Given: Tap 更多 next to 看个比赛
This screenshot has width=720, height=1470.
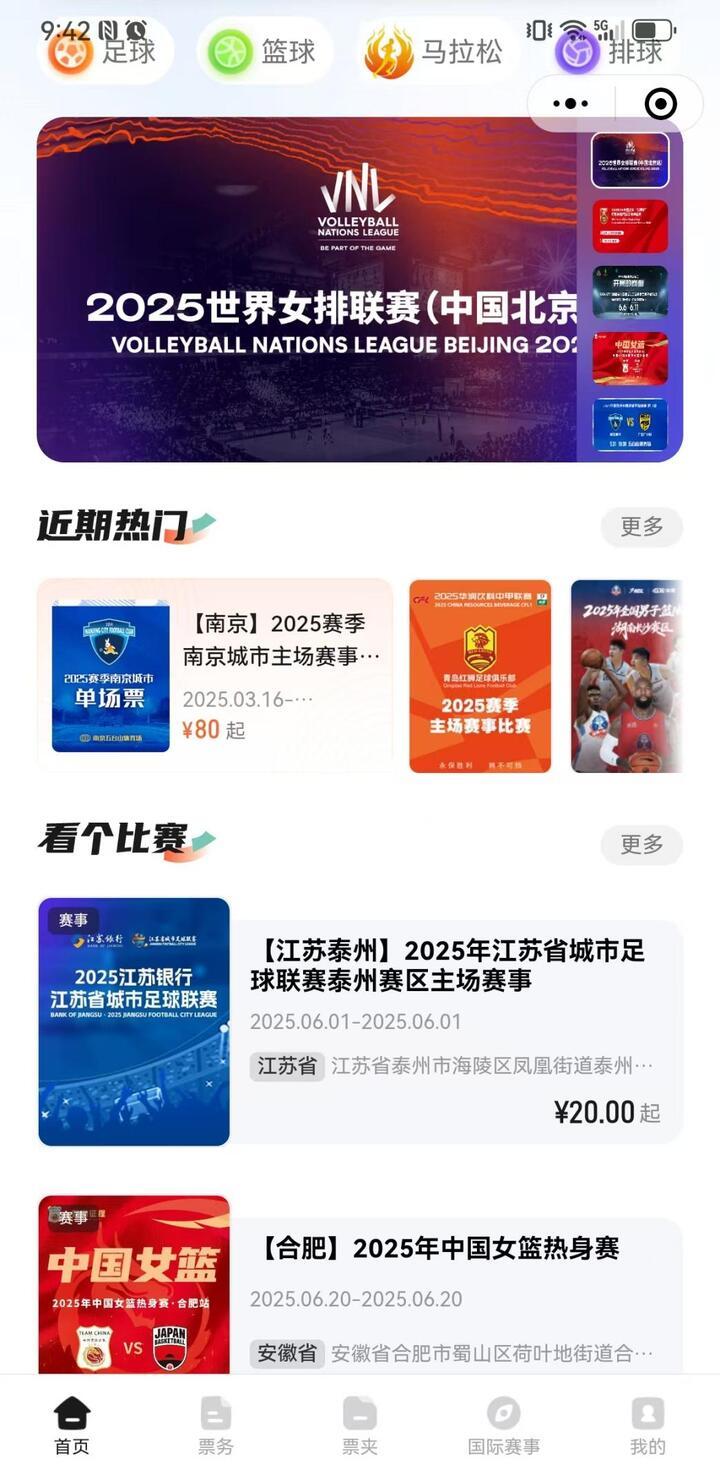Looking at the screenshot, I should click(x=641, y=845).
